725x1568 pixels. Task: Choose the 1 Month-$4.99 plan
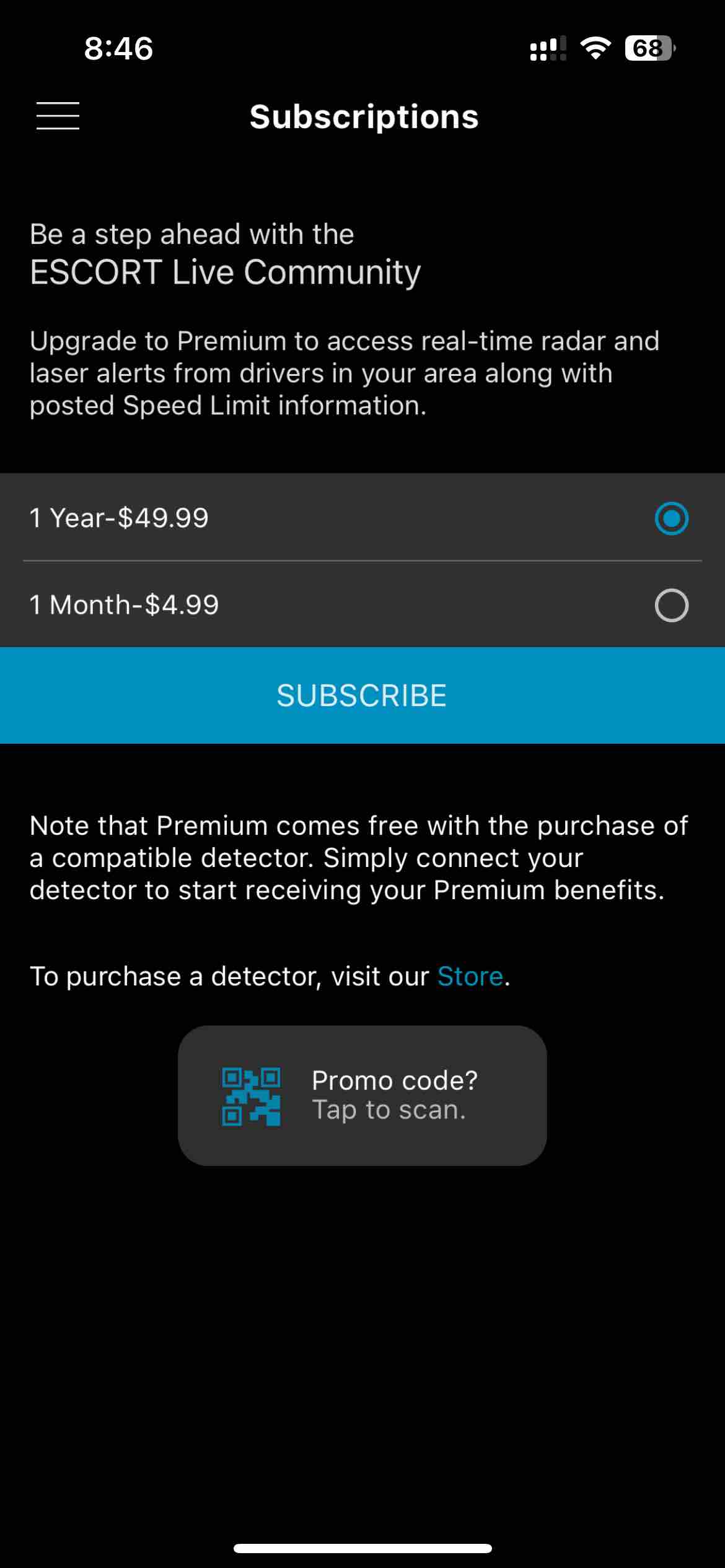[362, 605]
